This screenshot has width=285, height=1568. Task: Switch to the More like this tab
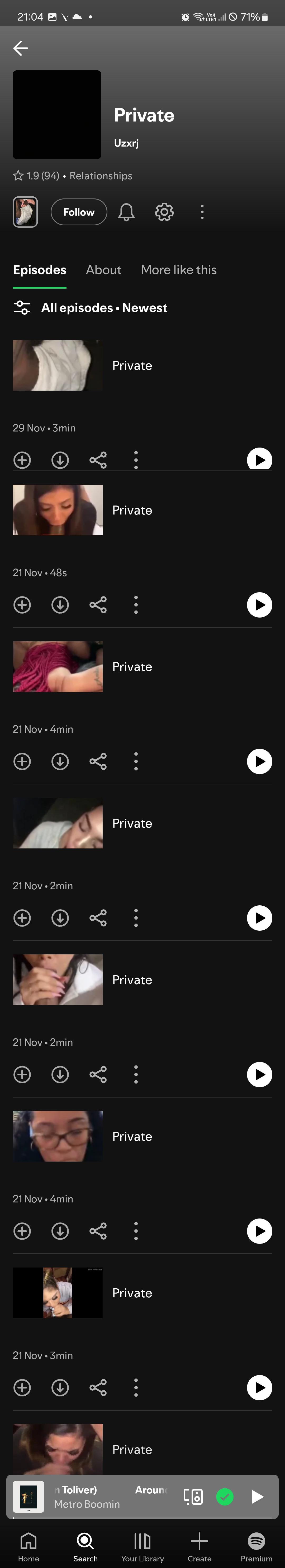(x=178, y=270)
